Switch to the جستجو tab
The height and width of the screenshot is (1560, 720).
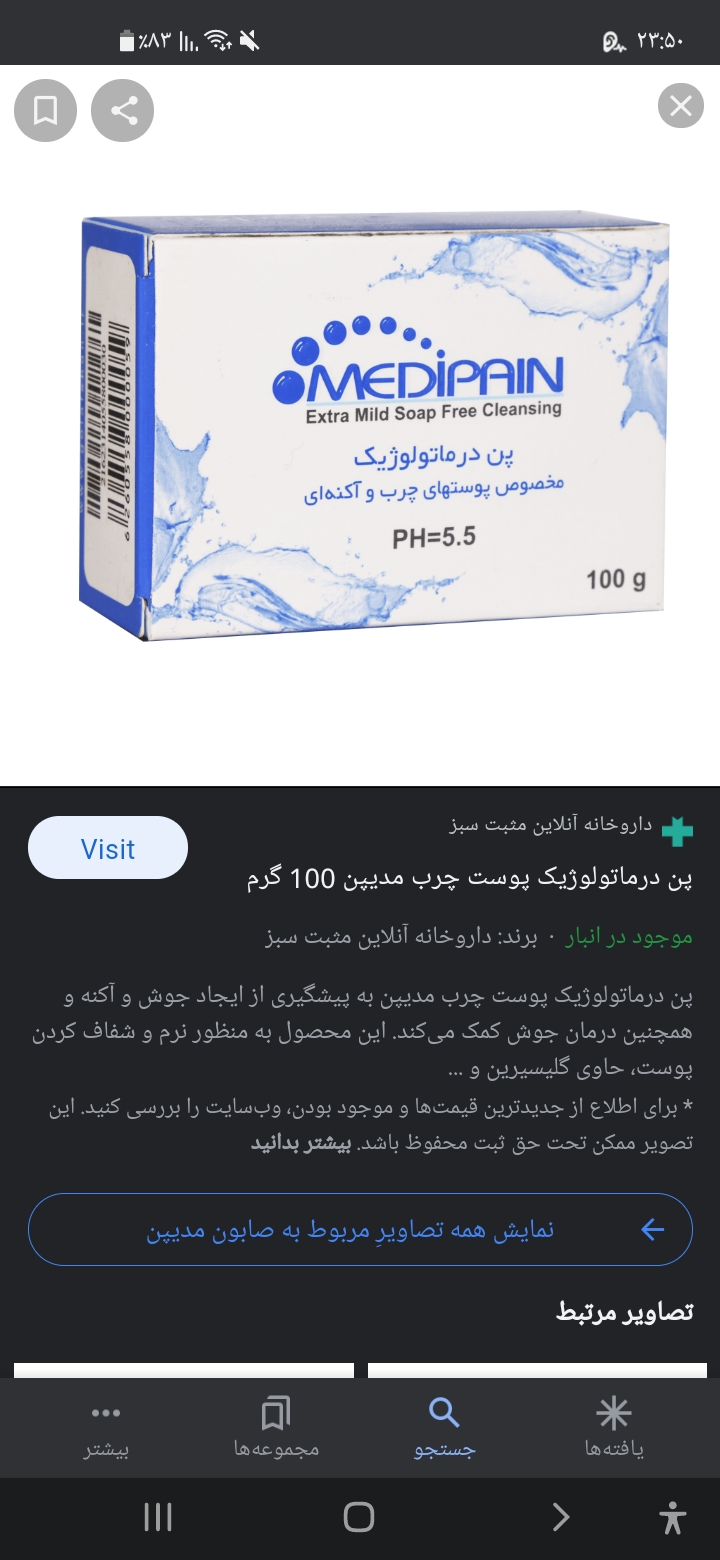444,1428
